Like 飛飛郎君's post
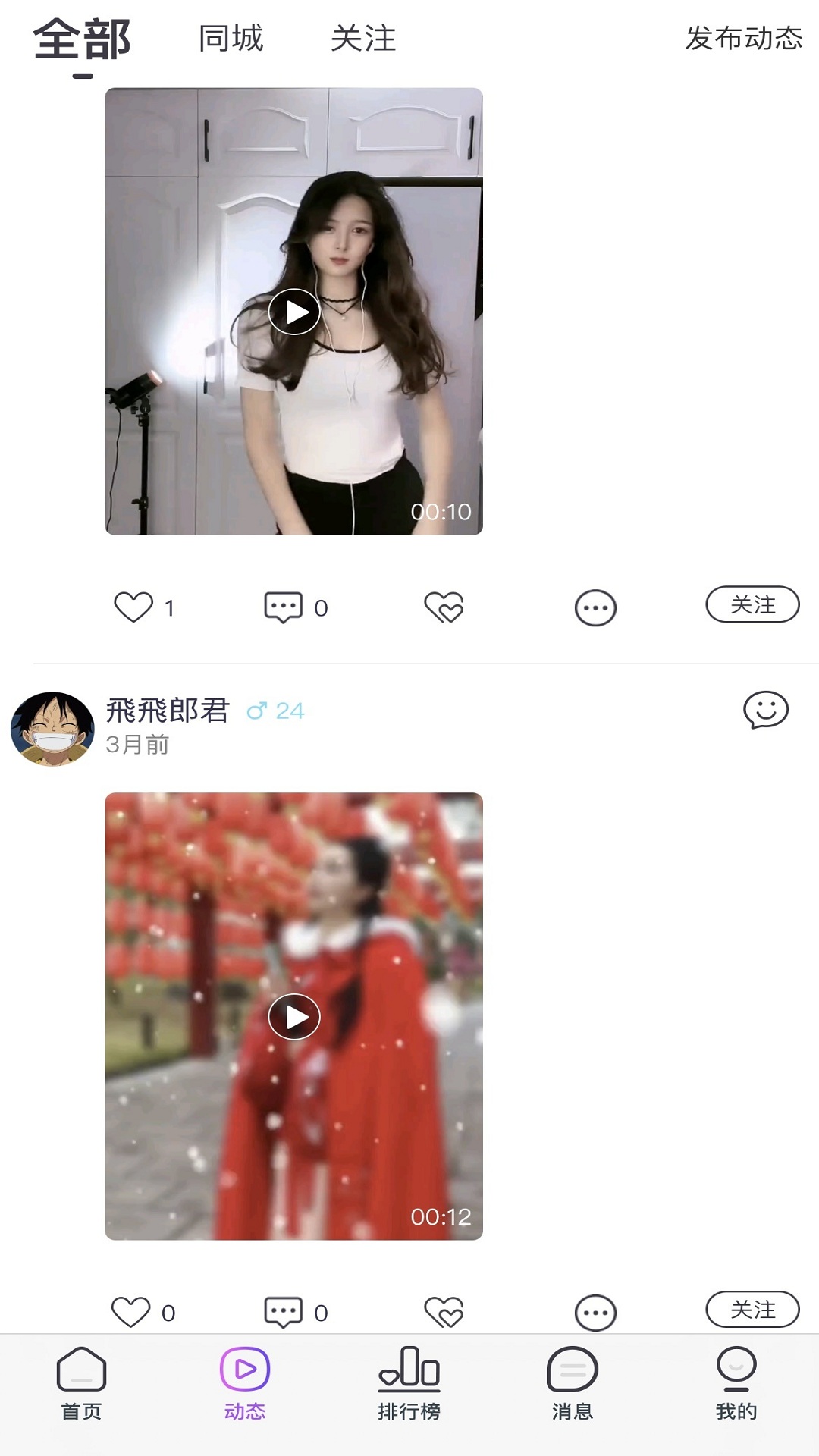The height and width of the screenshot is (1456, 819). pyautogui.click(x=131, y=1312)
